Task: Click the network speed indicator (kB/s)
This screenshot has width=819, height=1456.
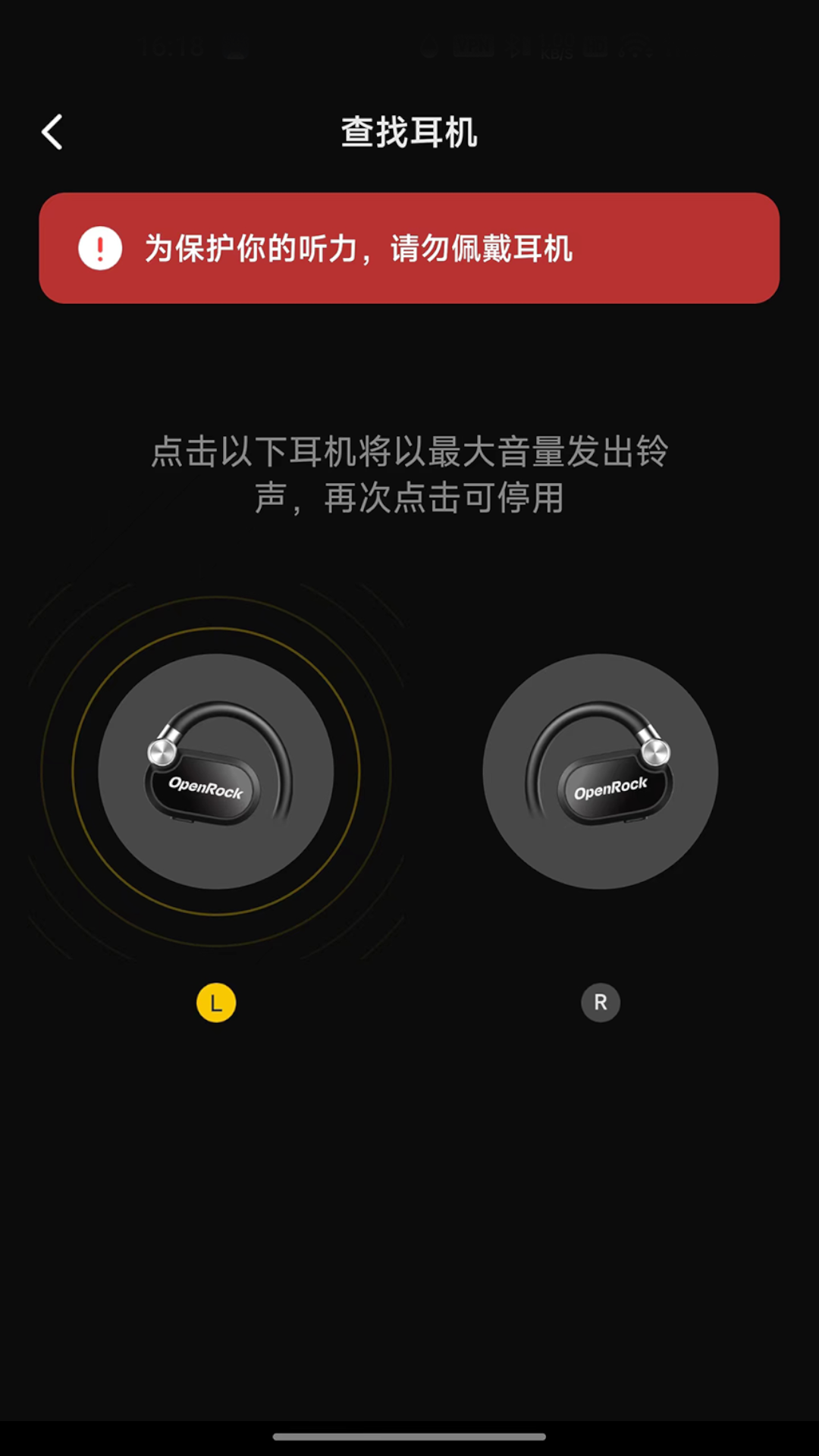Action: (x=557, y=47)
